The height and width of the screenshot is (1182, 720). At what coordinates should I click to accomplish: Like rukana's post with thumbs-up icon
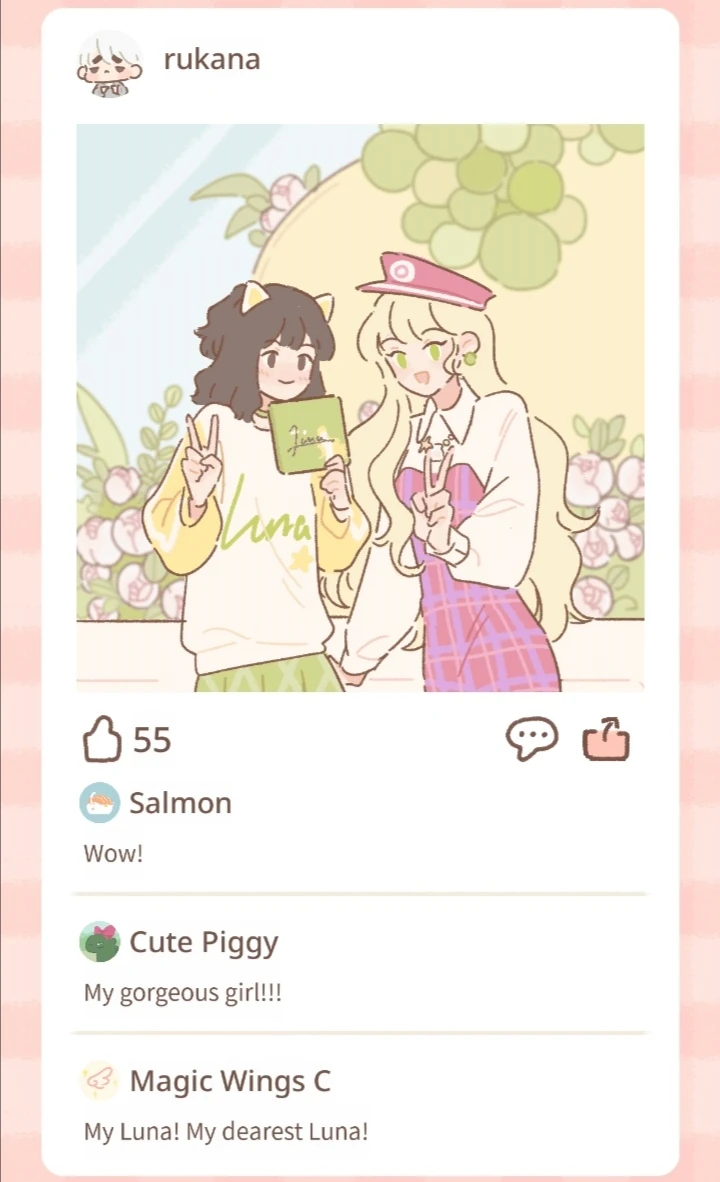101,741
